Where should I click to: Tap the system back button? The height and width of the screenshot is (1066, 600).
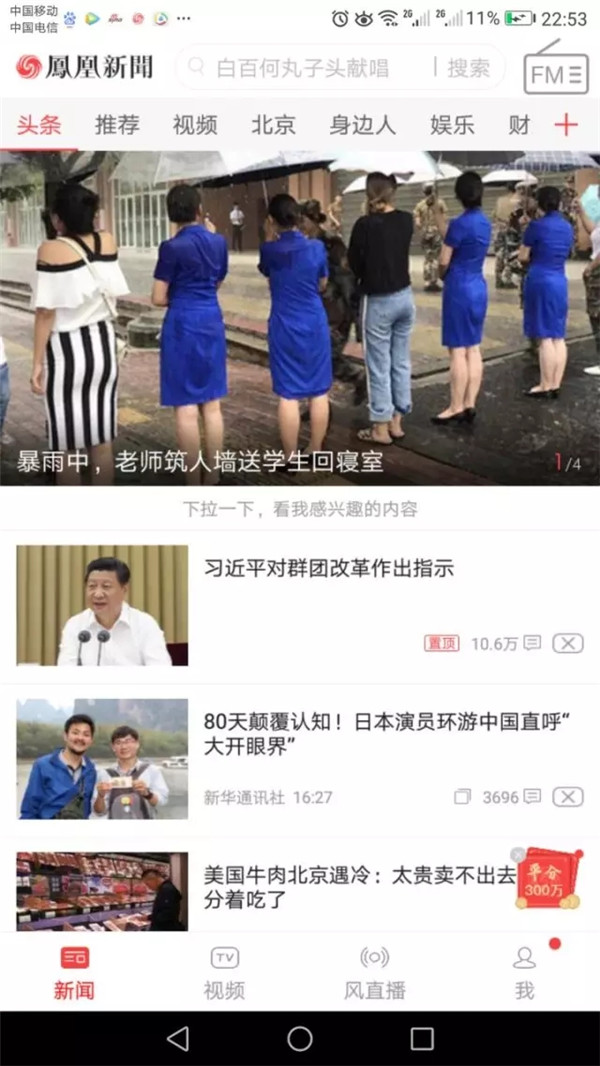coord(178,1038)
